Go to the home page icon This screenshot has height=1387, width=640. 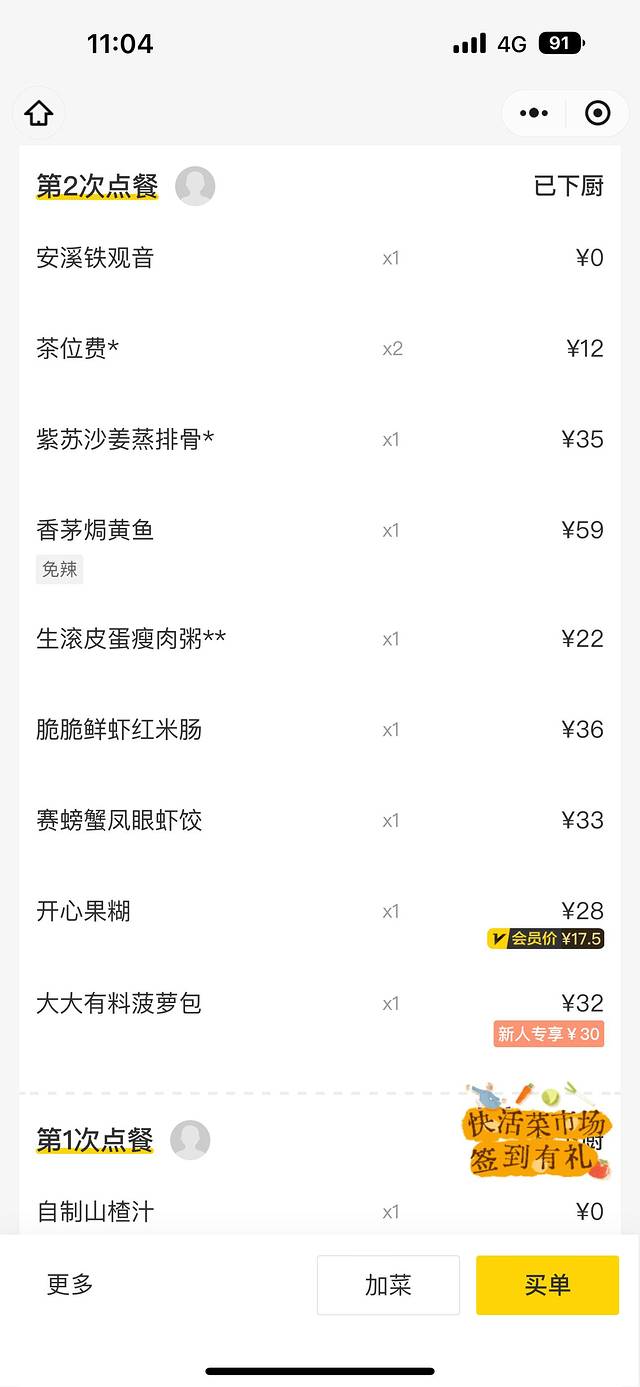[x=39, y=113]
